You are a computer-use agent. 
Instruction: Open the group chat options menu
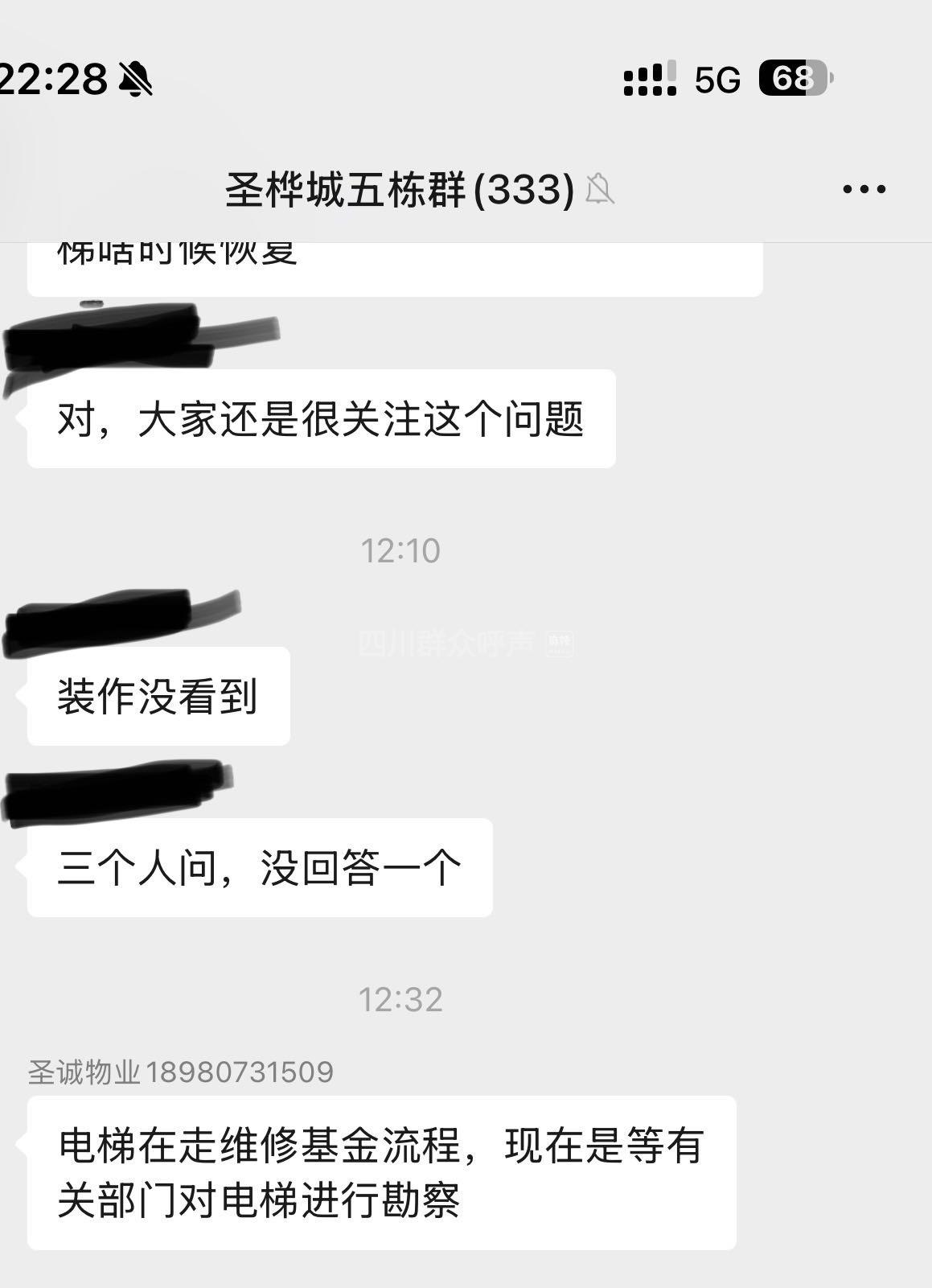coord(864,190)
